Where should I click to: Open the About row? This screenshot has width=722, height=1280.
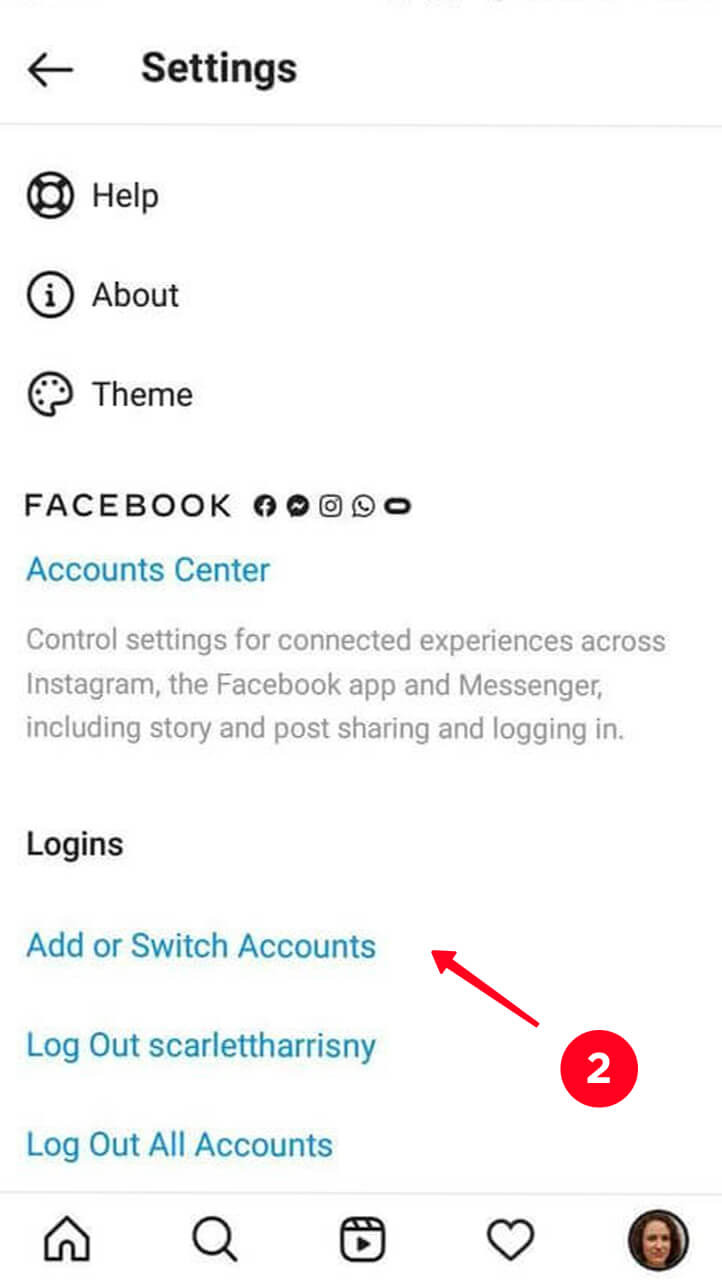361,296
